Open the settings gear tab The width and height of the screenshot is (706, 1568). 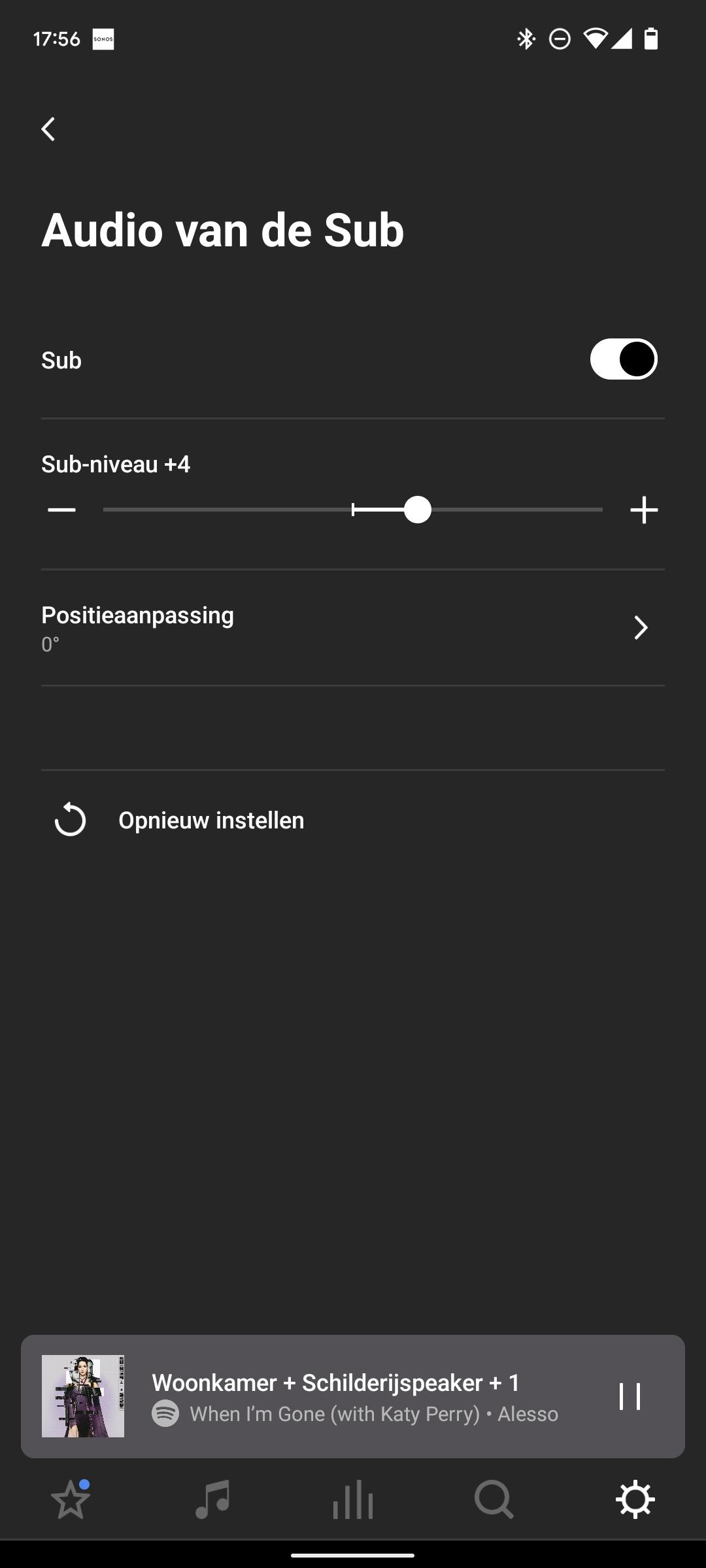tap(635, 1500)
